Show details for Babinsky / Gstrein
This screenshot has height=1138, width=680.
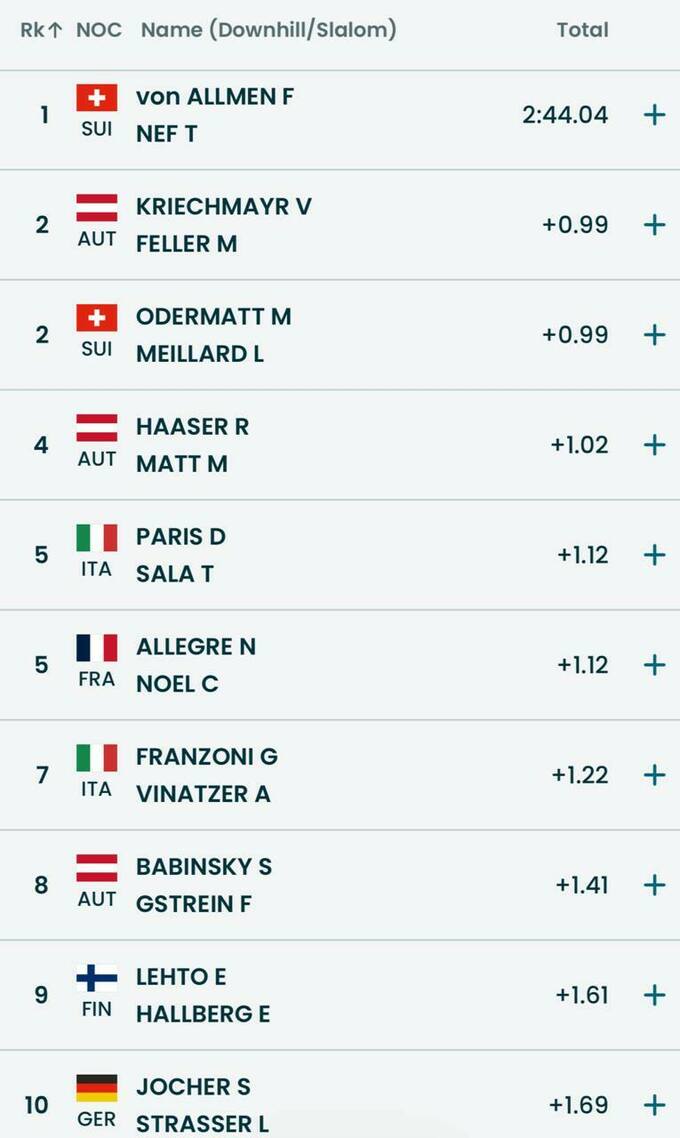click(654, 885)
